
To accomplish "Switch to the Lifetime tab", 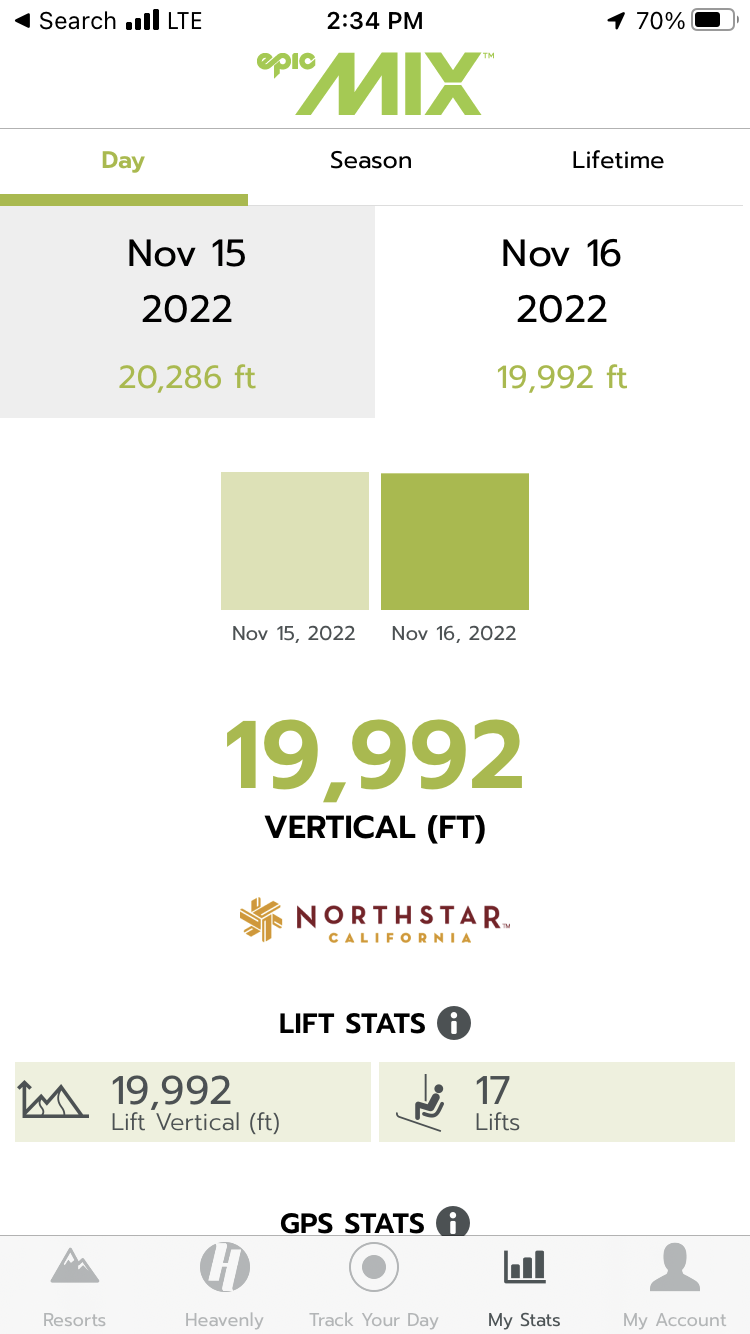I will pyautogui.click(x=618, y=160).
